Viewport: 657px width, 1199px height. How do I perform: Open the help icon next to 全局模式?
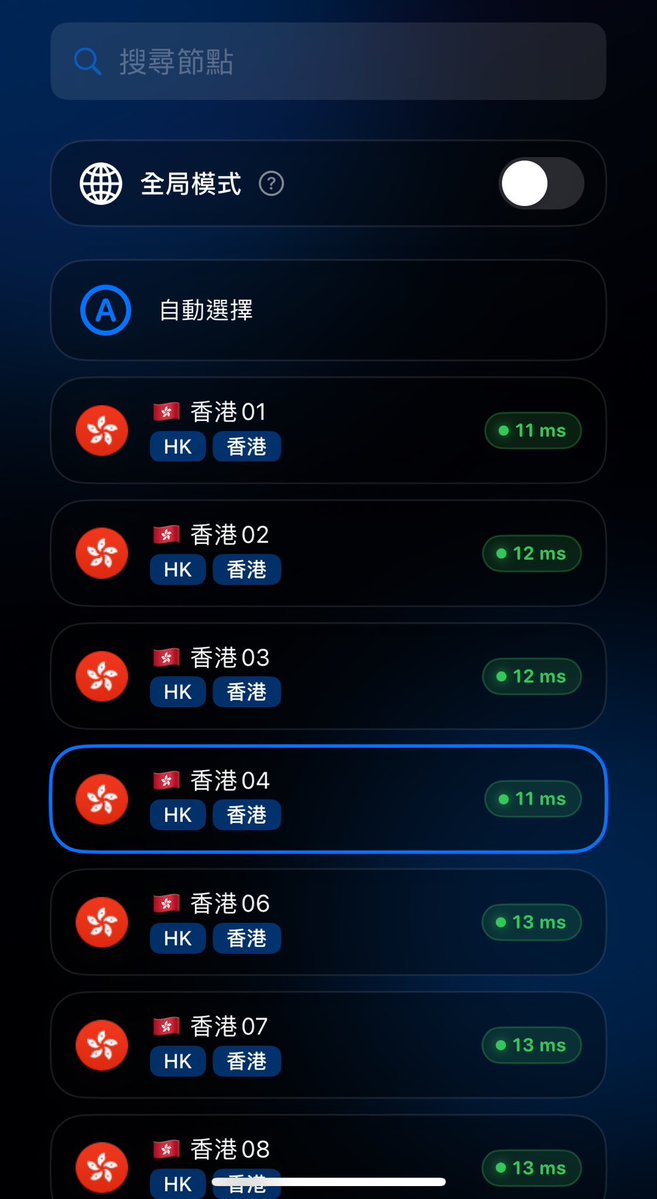(272, 184)
